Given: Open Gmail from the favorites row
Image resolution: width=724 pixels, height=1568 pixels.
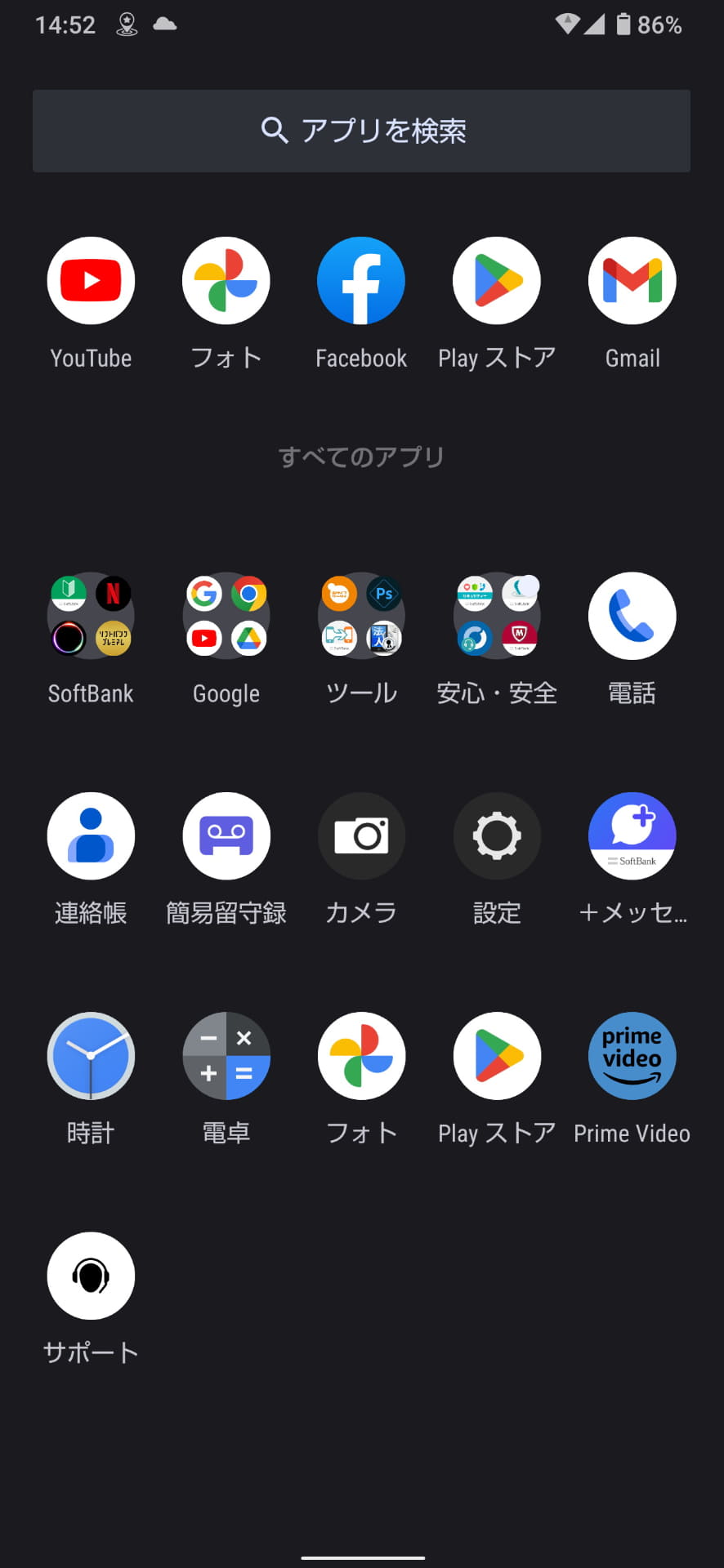Looking at the screenshot, I should (632, 280).
